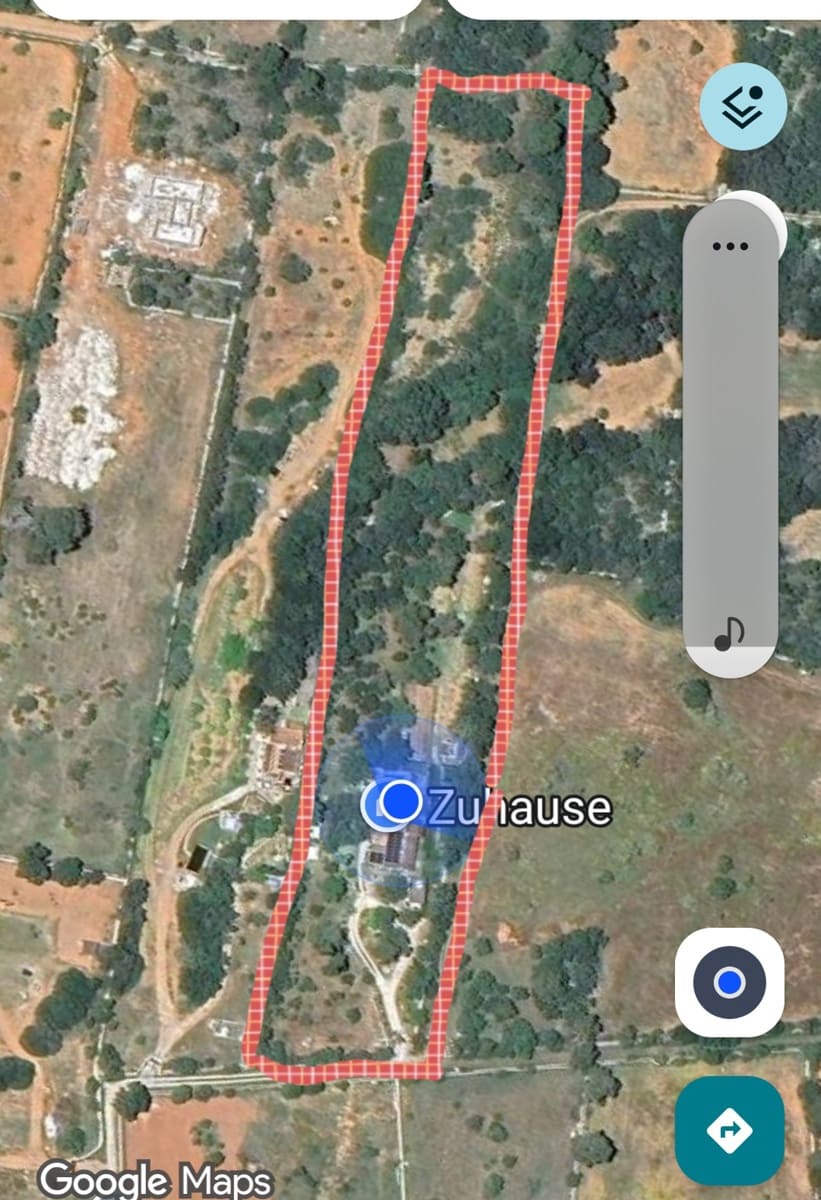The image size is (821, 1200).
Task: Select the Zuhause place marker
Action: tap(402, 801)
